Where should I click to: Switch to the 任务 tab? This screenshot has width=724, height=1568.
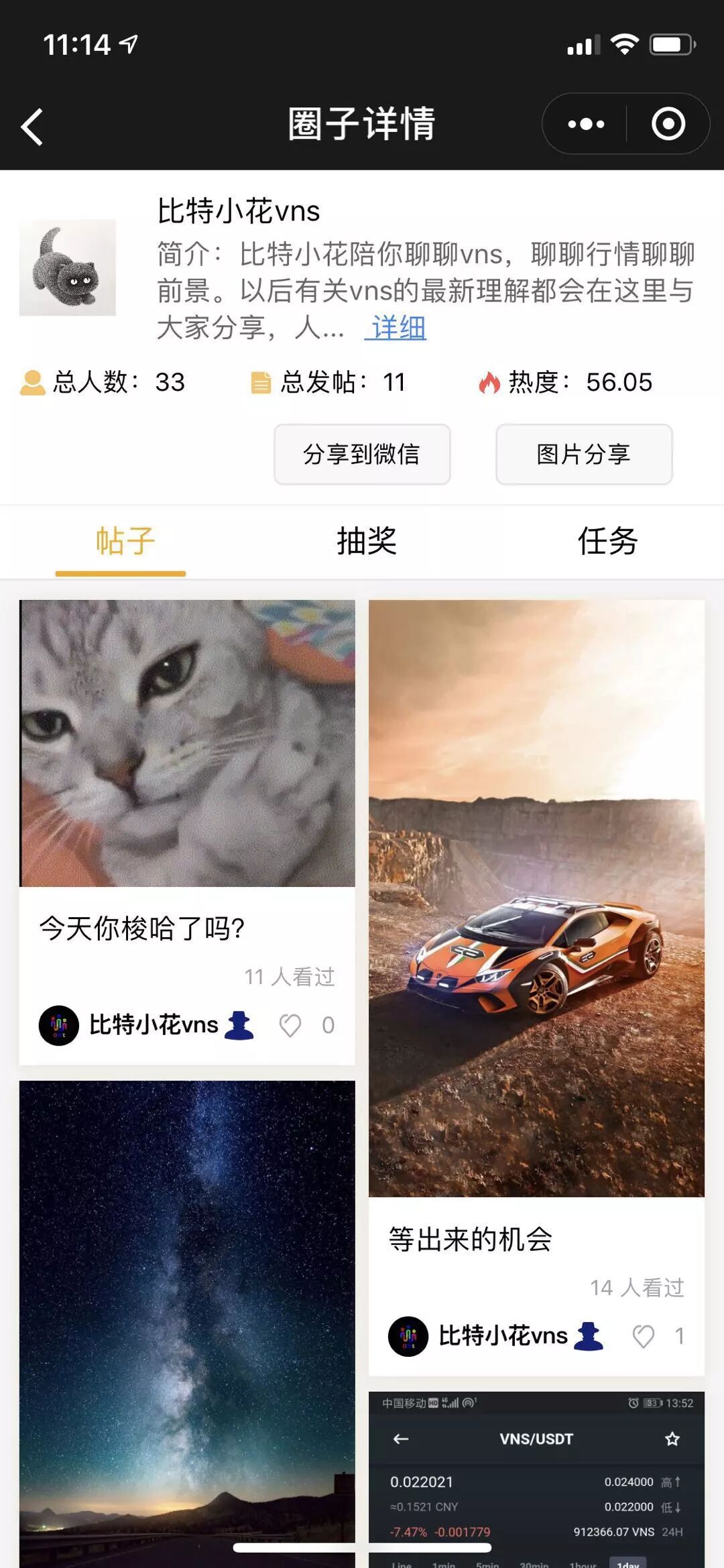click(607, 540)
